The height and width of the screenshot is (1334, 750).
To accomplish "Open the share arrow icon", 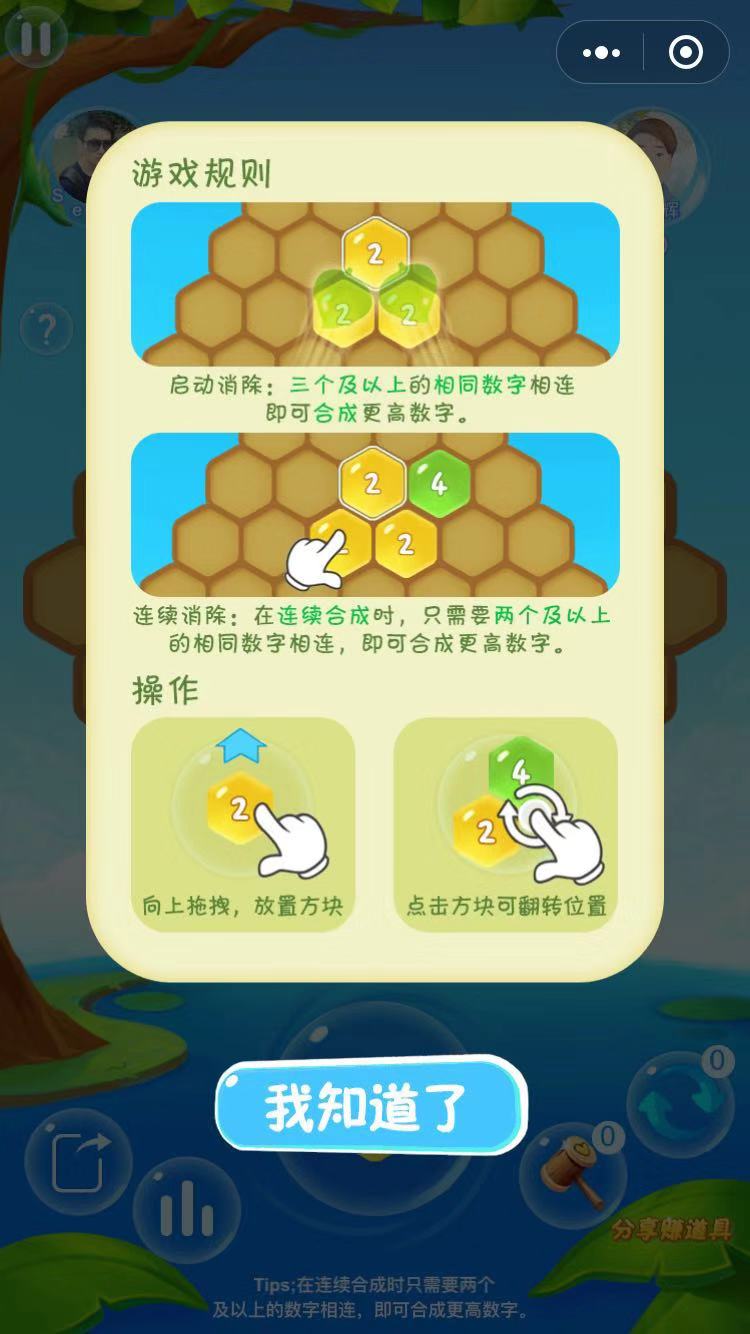I will point(79,1162).
